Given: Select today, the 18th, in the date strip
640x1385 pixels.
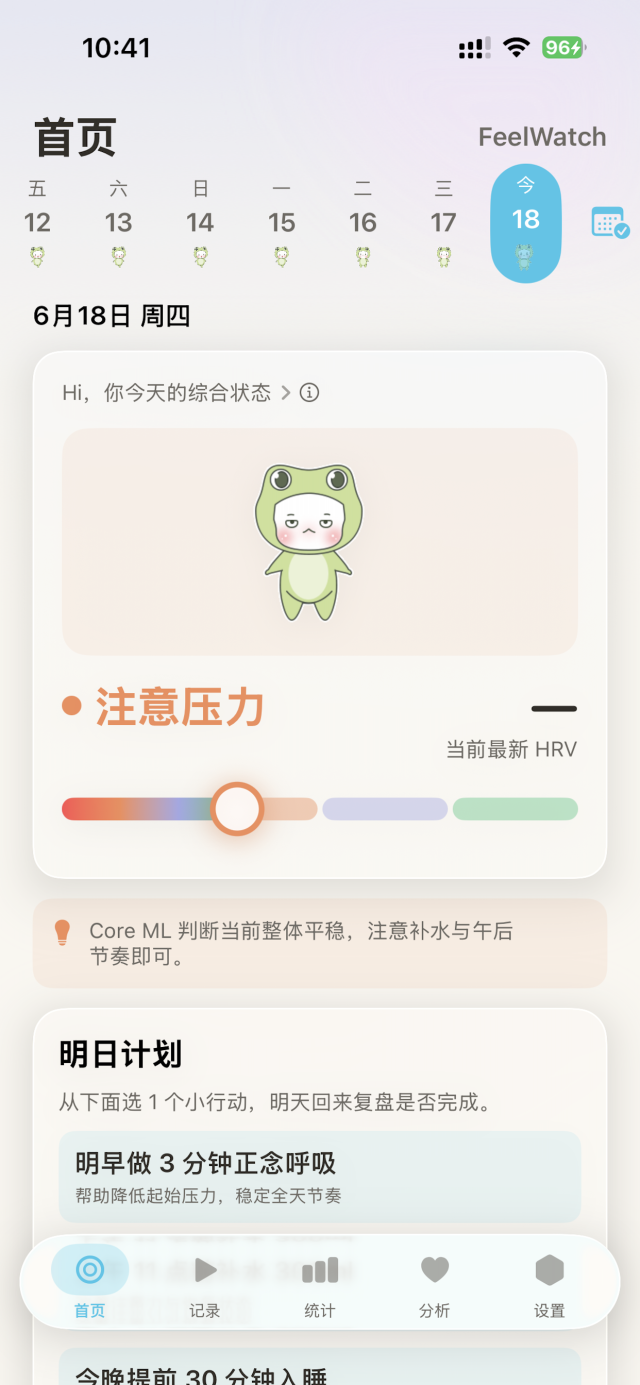Looking at the screenshot, I should tap(526, 223).
